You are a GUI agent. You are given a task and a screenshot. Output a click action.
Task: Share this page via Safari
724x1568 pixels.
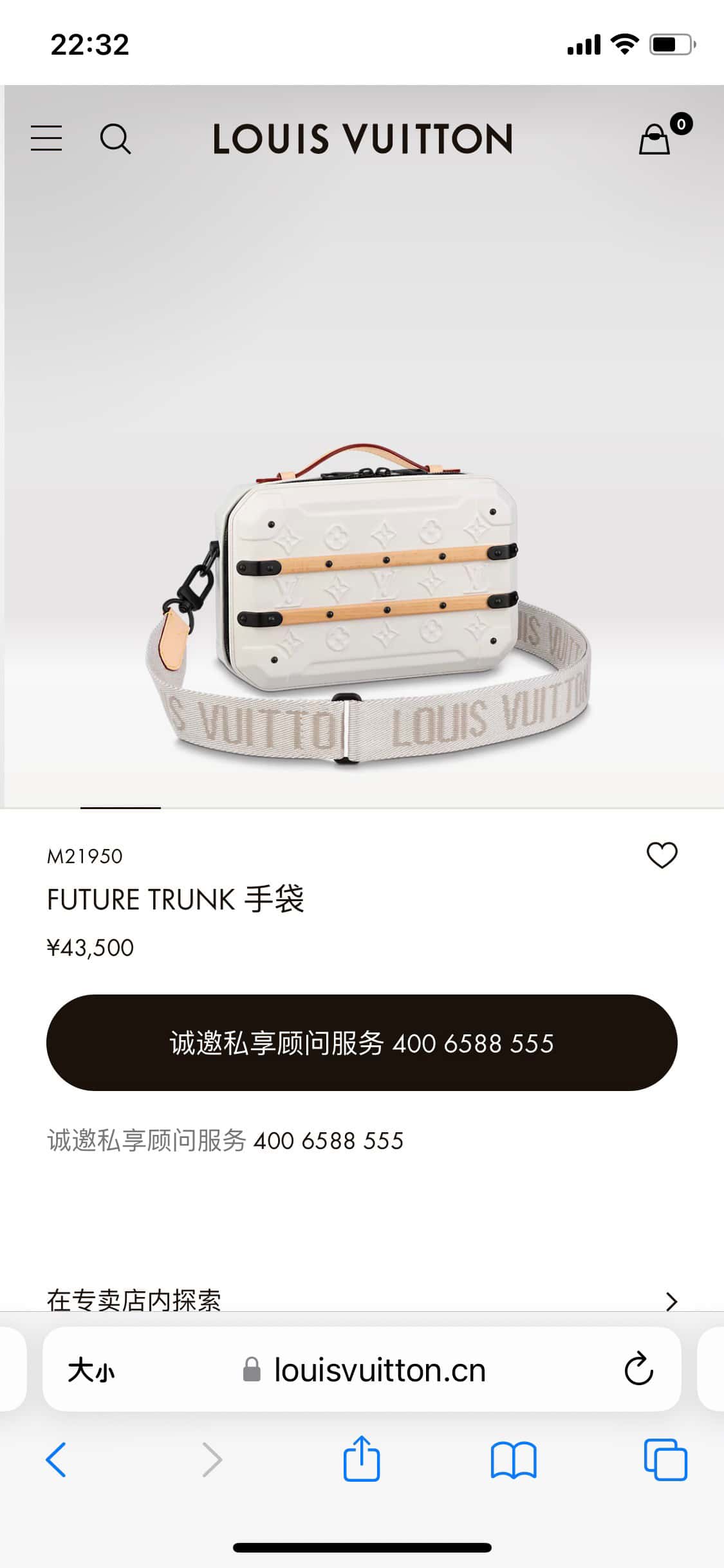coord(362,1459)
